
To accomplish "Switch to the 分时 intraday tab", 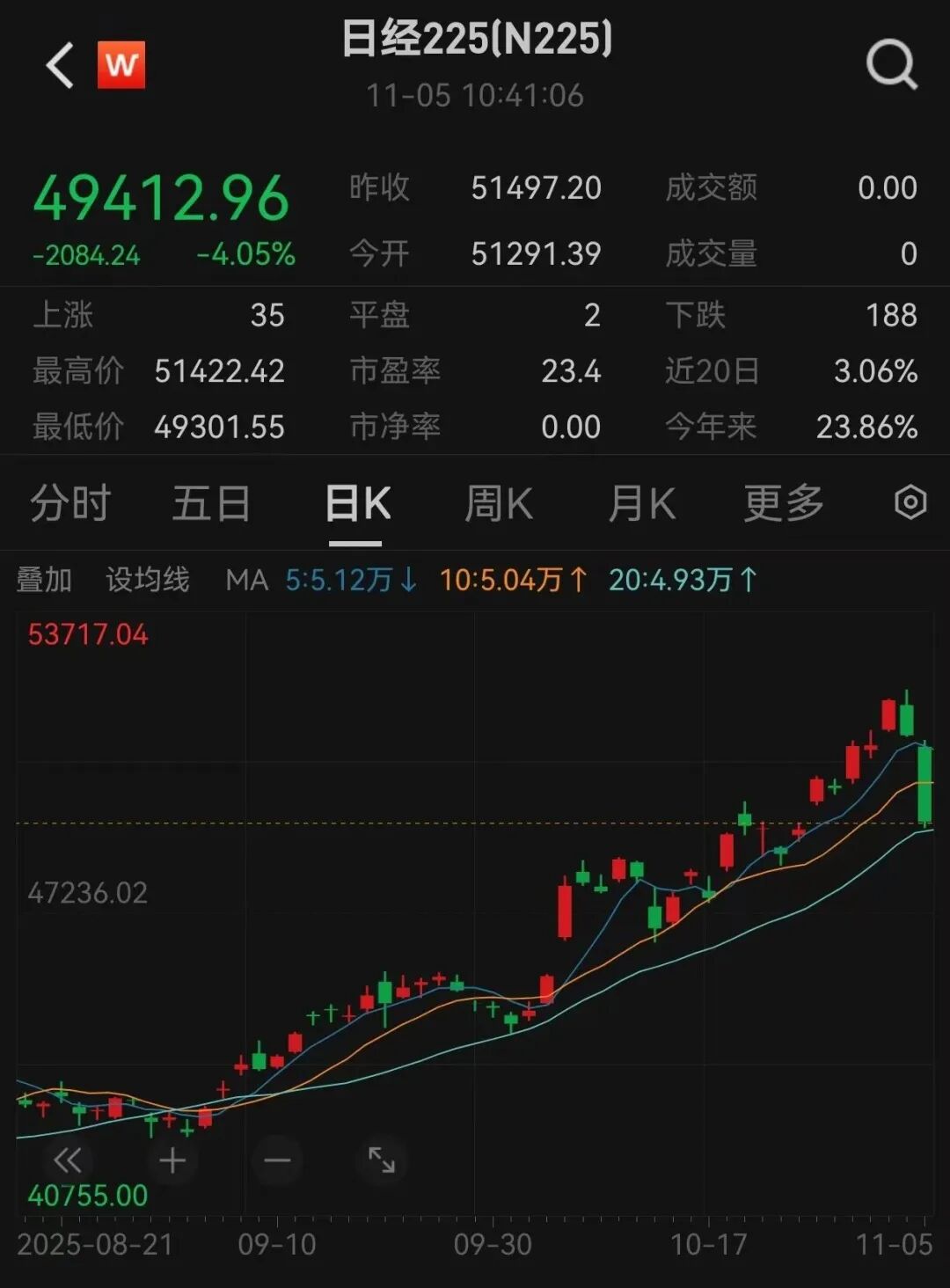I will pyautogui.click(x=71, y=501).
